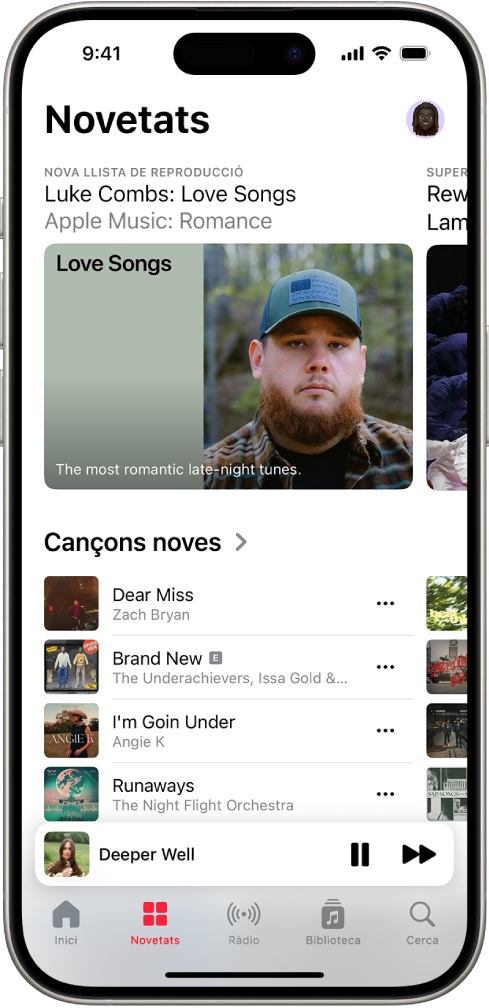Switch to the Cerca tab
This screenshot has width=489, height=1008.
pos(422,922)
